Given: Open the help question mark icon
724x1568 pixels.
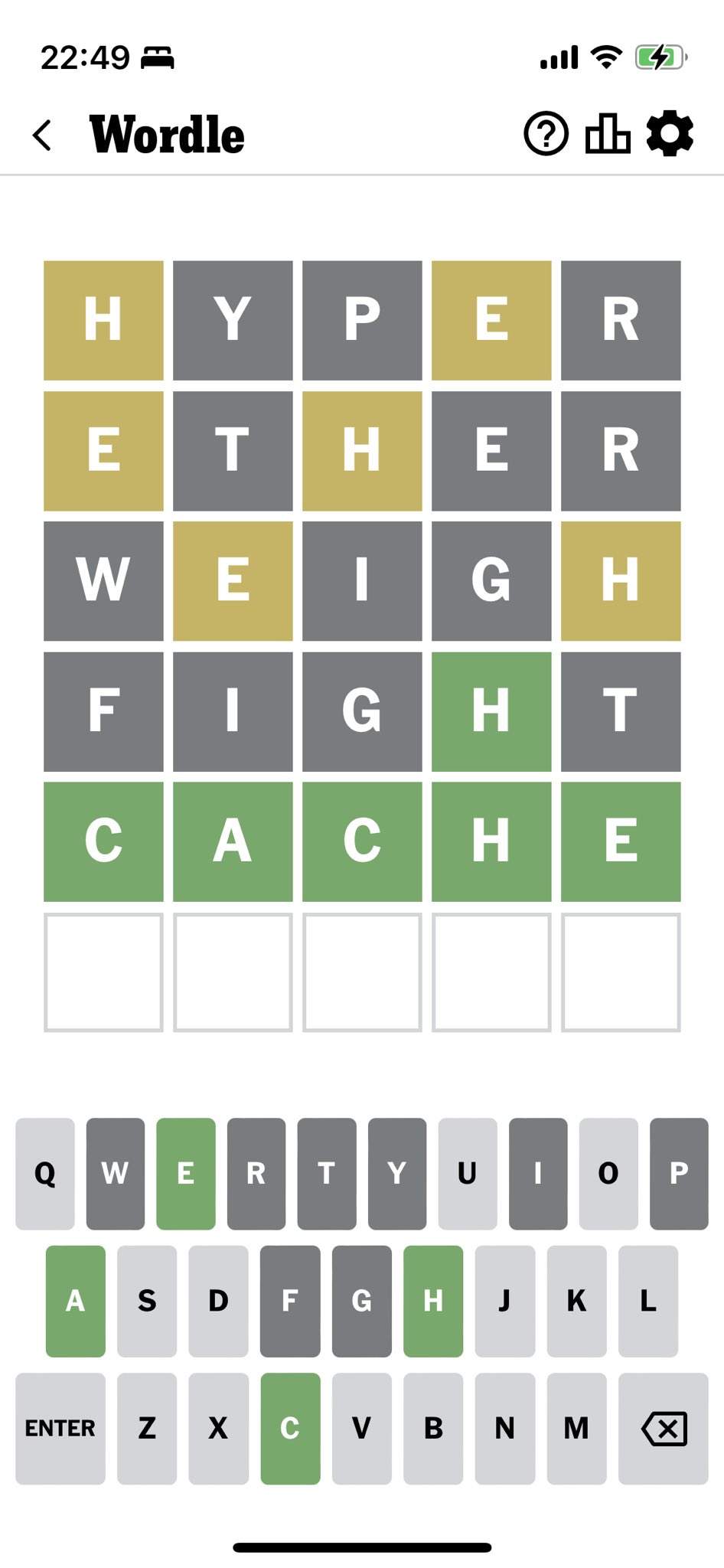Looking at the screenshot, I should pos(546,134).
